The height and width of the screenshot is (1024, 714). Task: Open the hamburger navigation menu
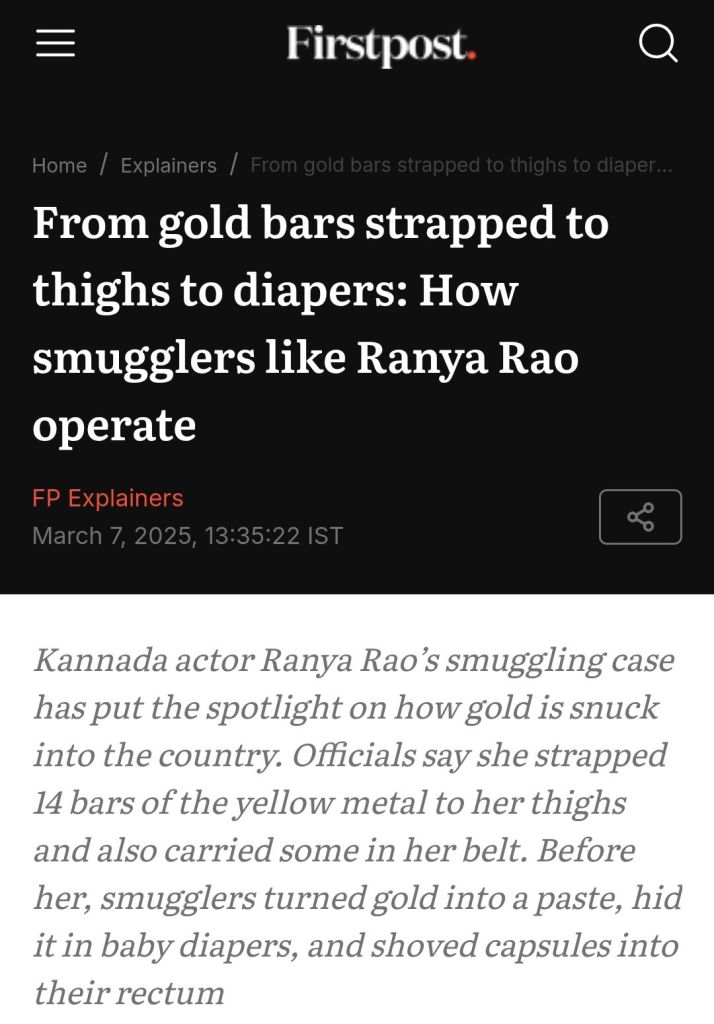55,44
